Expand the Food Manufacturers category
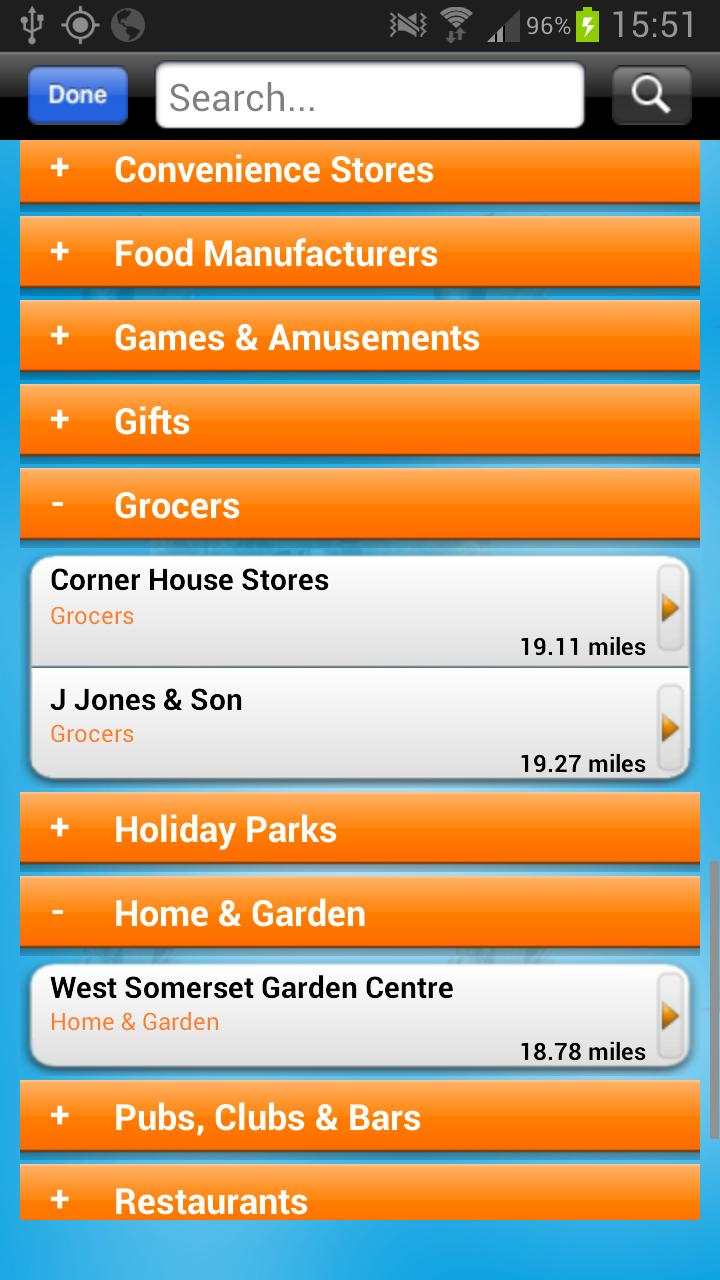The image size is (720, 1280). [360, 253]
